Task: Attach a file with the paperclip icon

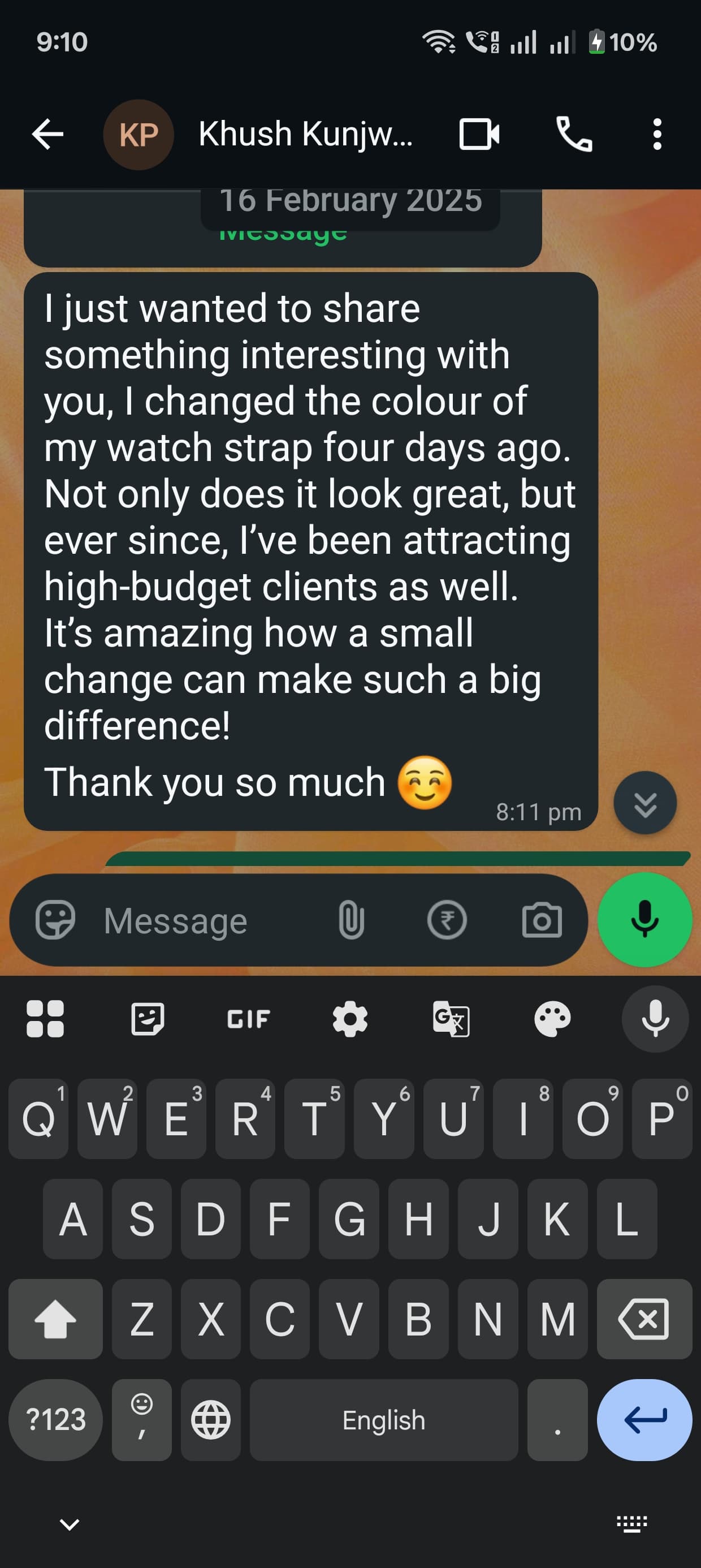Action: click(x=351, y=920)
